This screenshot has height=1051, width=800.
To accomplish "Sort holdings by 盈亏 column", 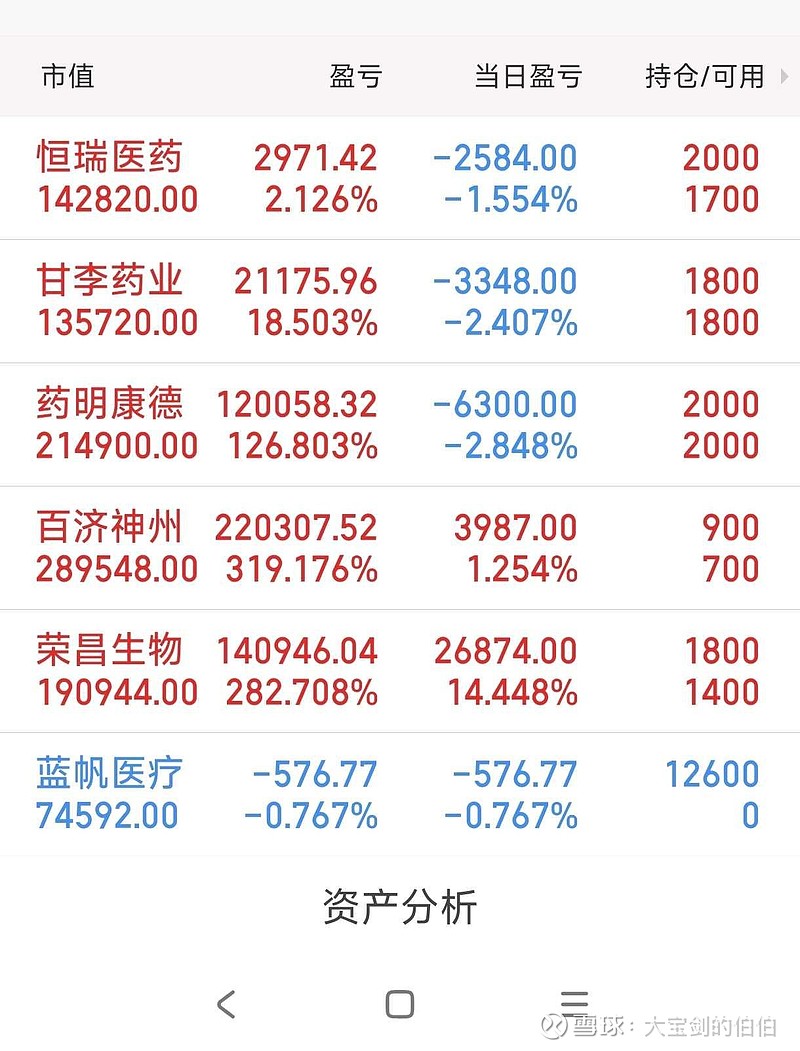I will click(x=355, y=77).
